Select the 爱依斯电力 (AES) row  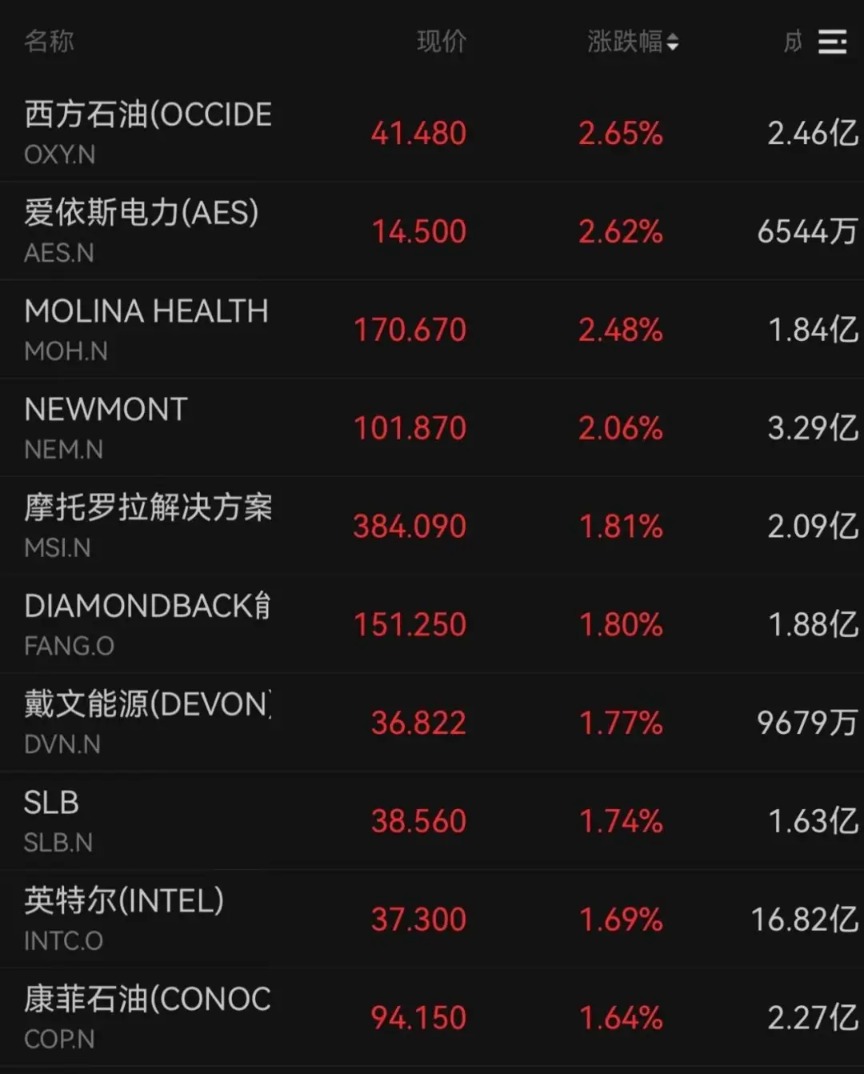click(x=145, y=229)
